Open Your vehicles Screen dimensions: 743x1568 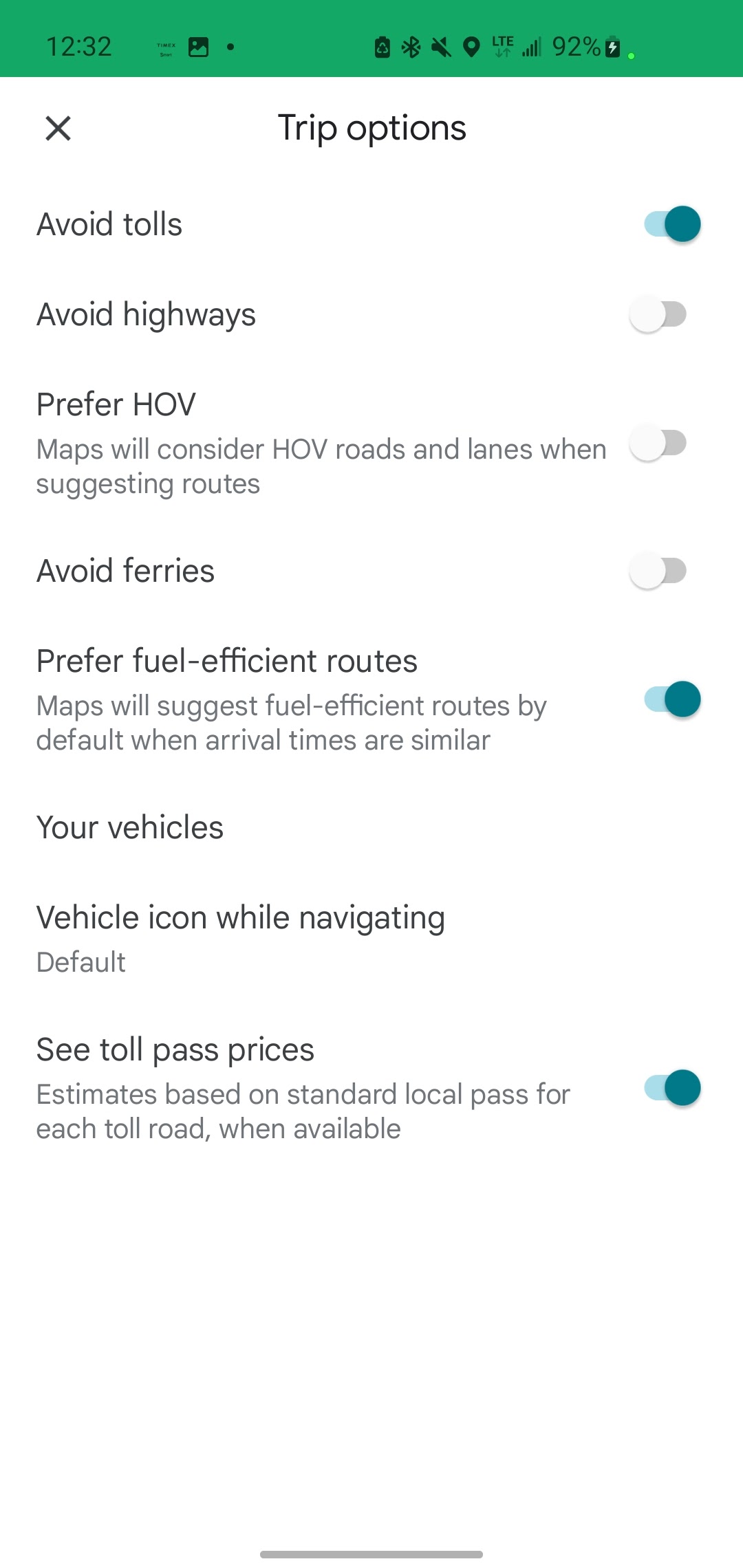(x=371, y=827)
